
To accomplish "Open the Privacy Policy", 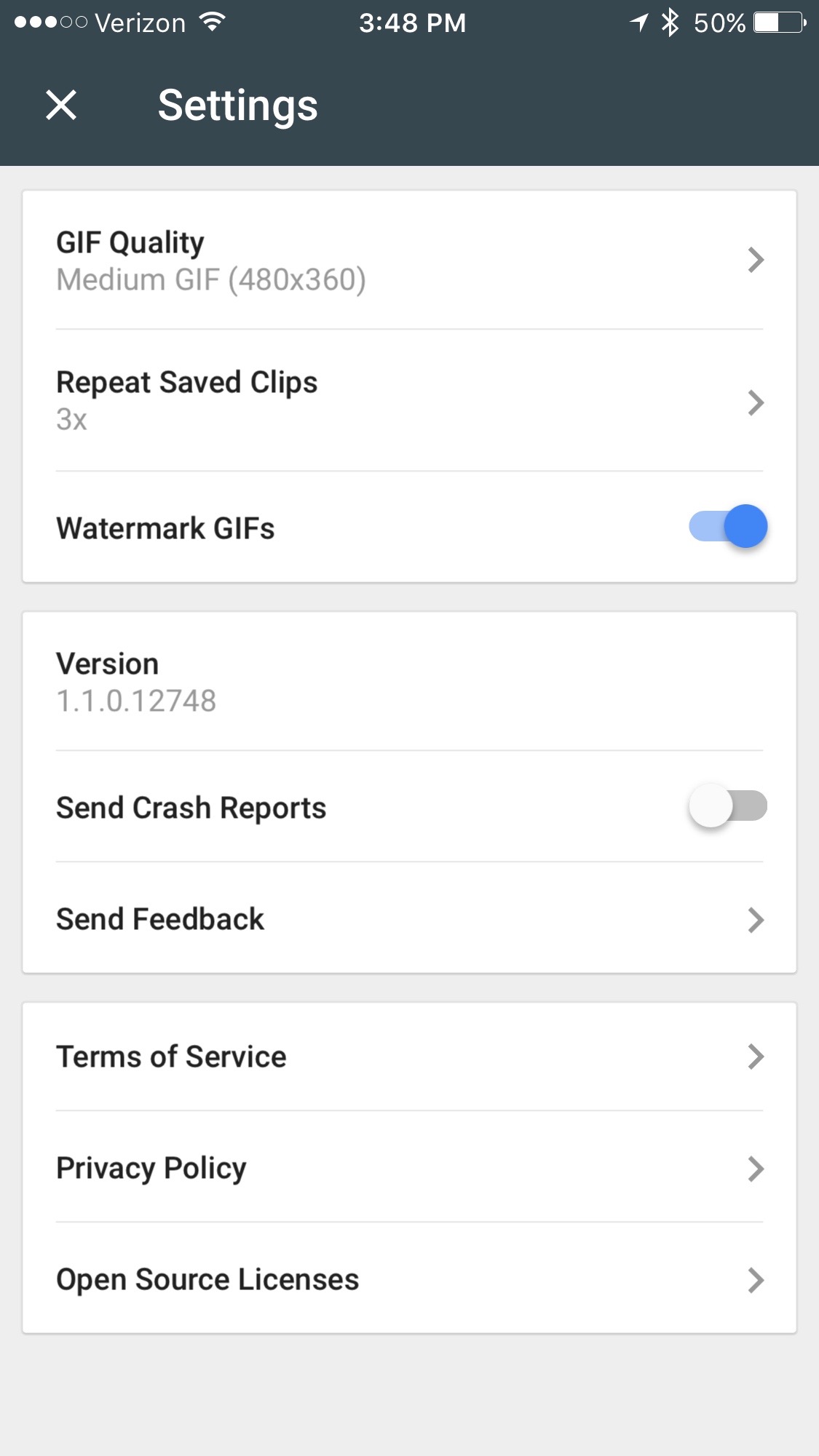I will pos(409,1167).
